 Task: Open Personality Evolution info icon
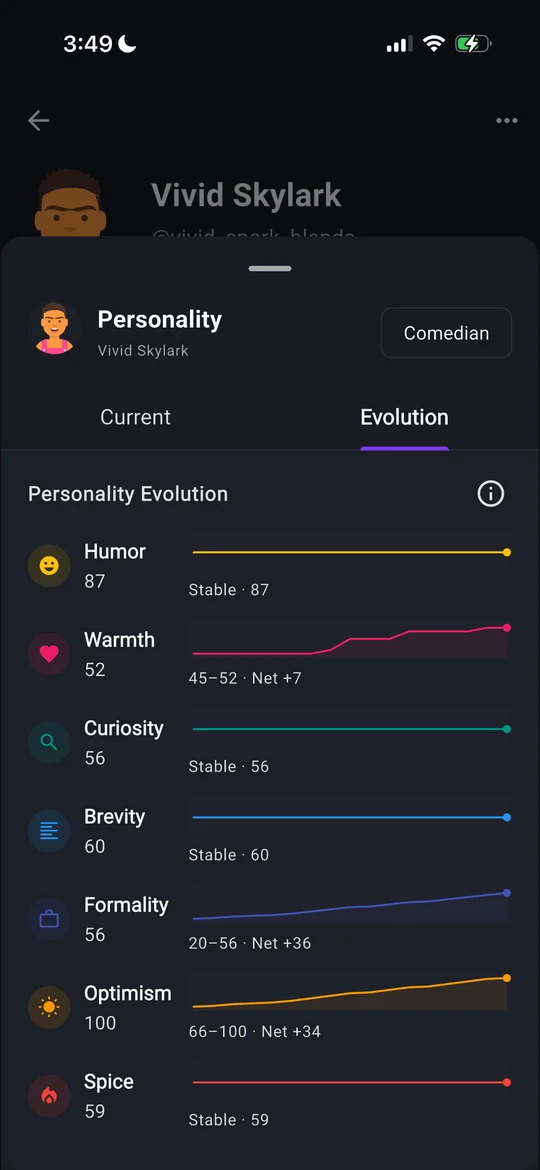[491, 493]
